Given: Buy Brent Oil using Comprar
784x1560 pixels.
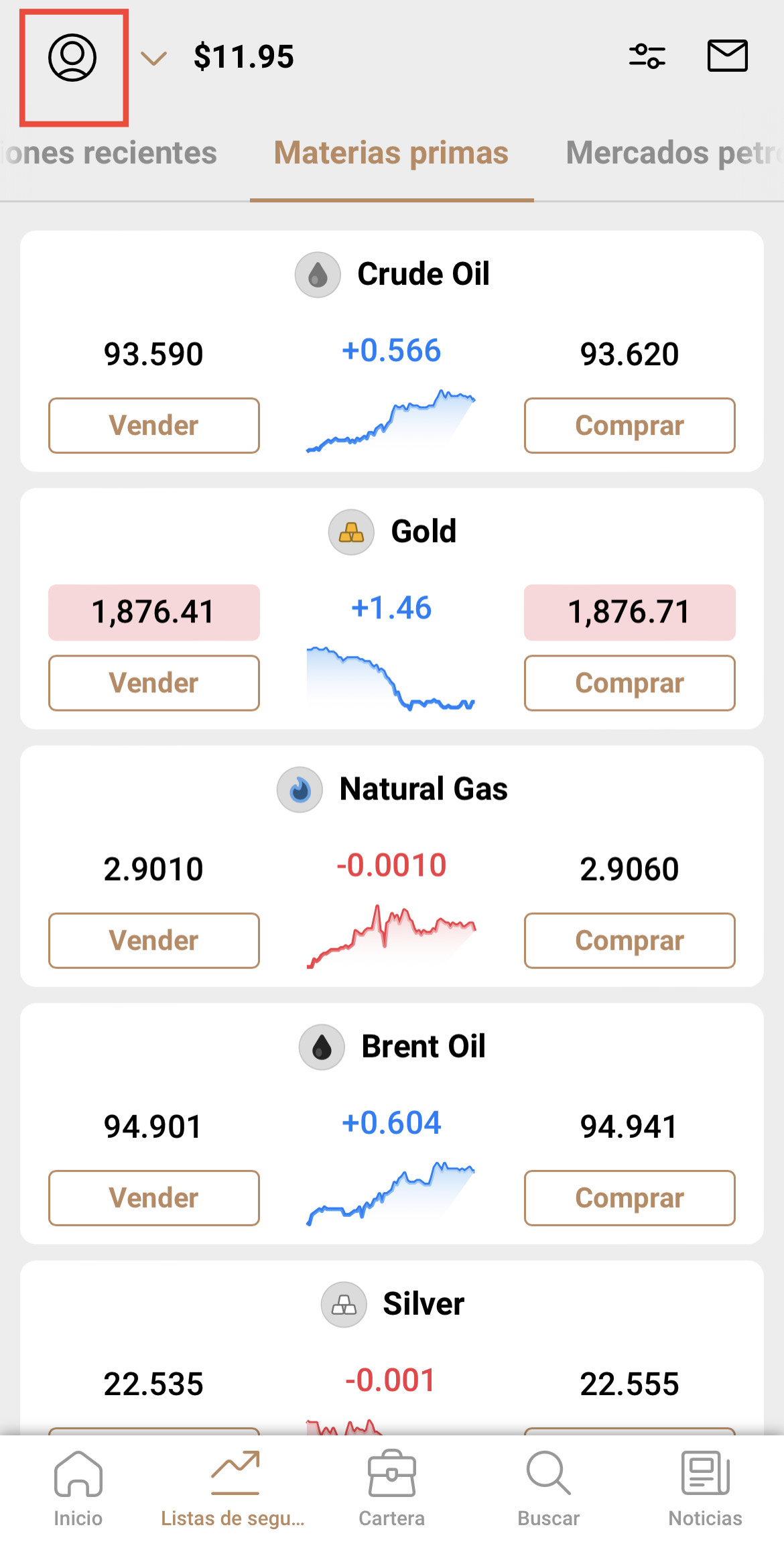Looking at the screenshot, I should 629,1197.
